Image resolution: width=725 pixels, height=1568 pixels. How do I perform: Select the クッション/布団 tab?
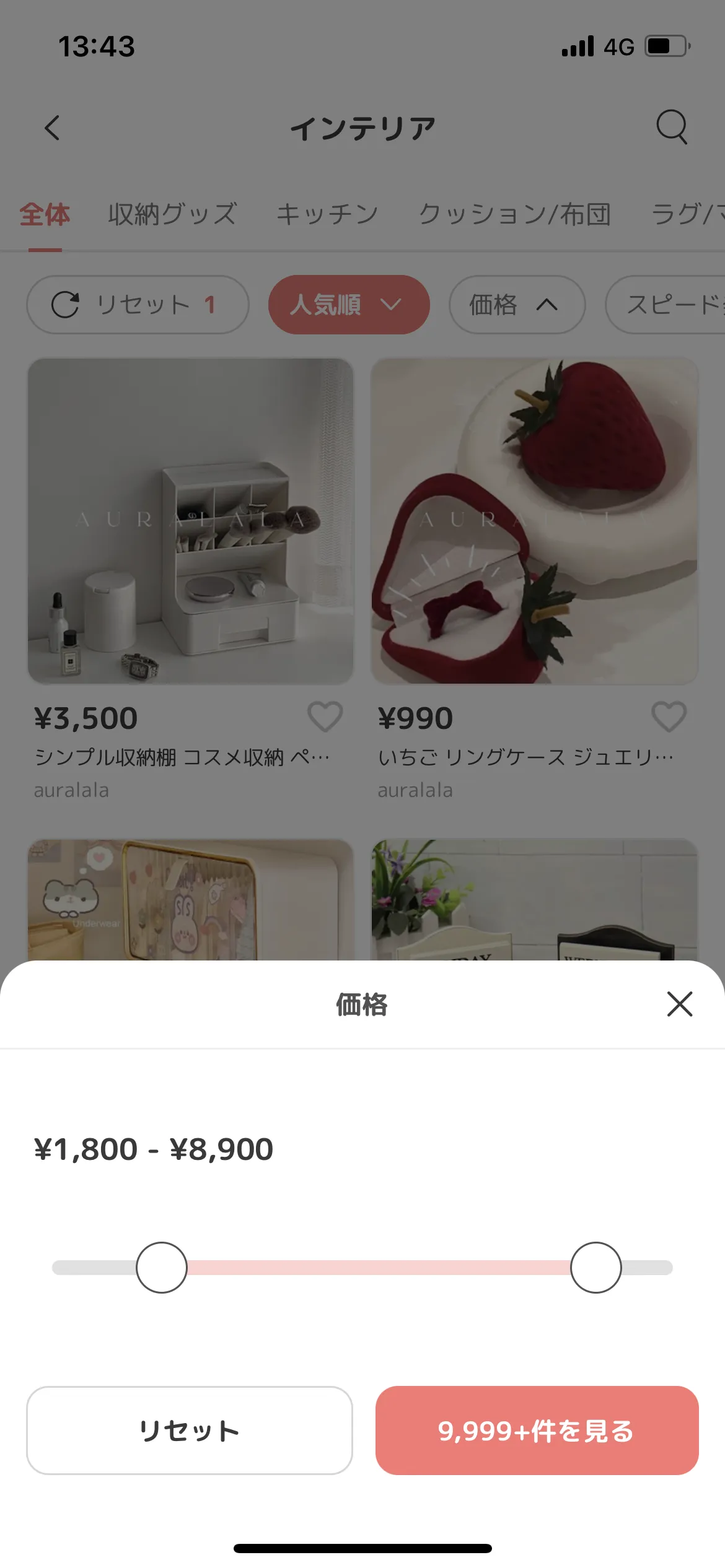[x=514, y=215]
